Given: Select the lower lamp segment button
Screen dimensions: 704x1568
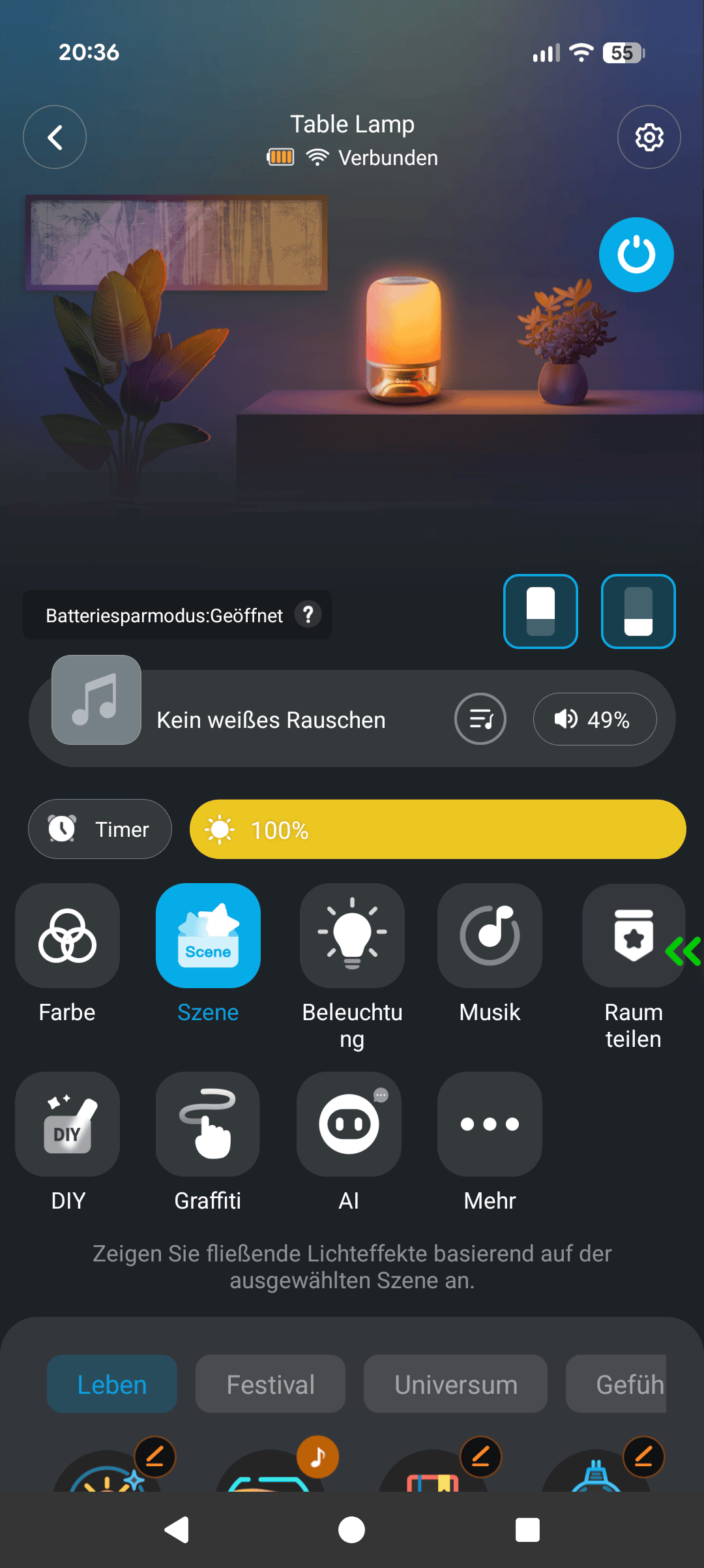Looking at the screenshot, I should click(638, 611).
